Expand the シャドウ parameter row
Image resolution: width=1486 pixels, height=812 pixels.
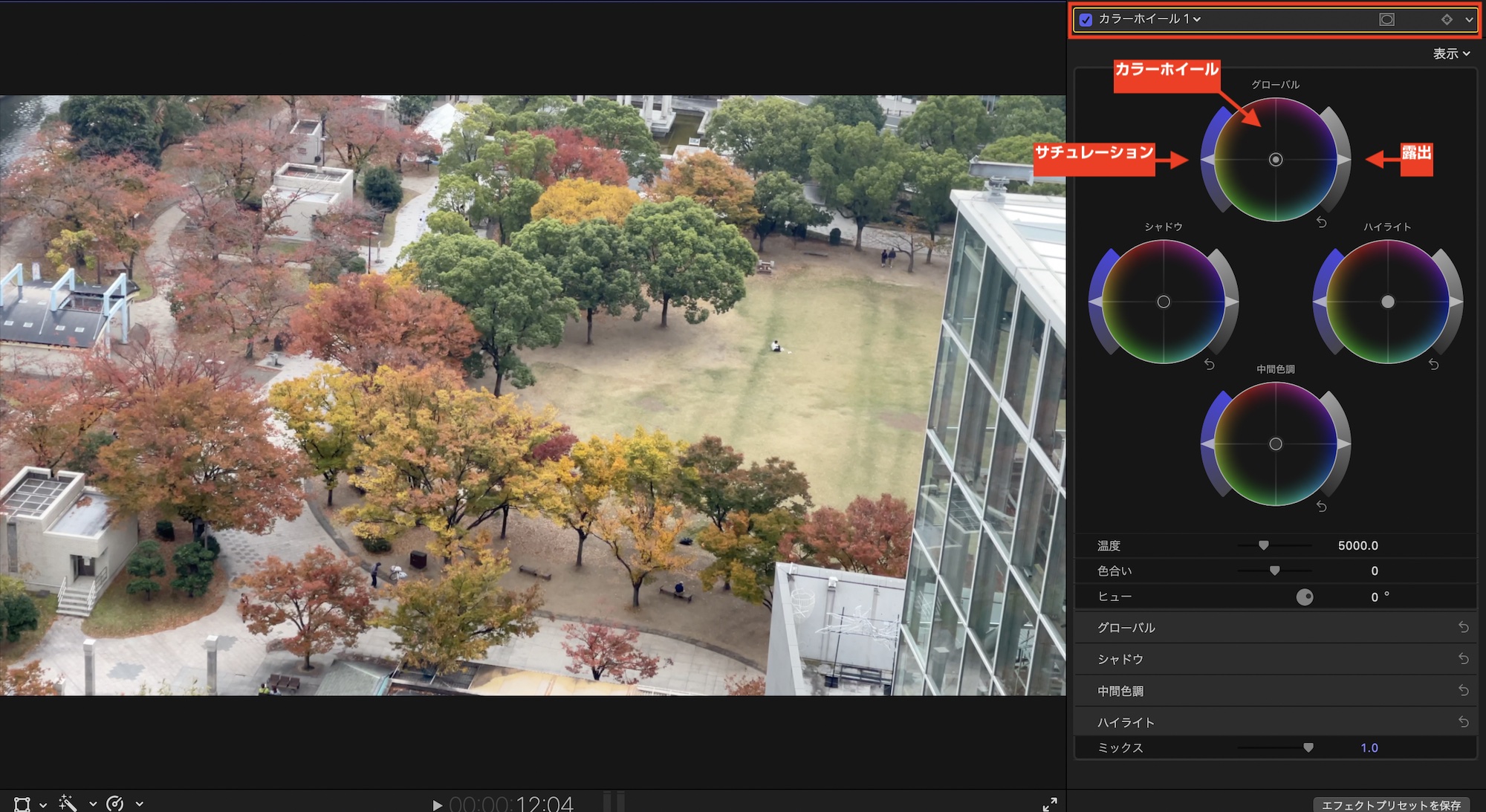(x=1120, y=659)
